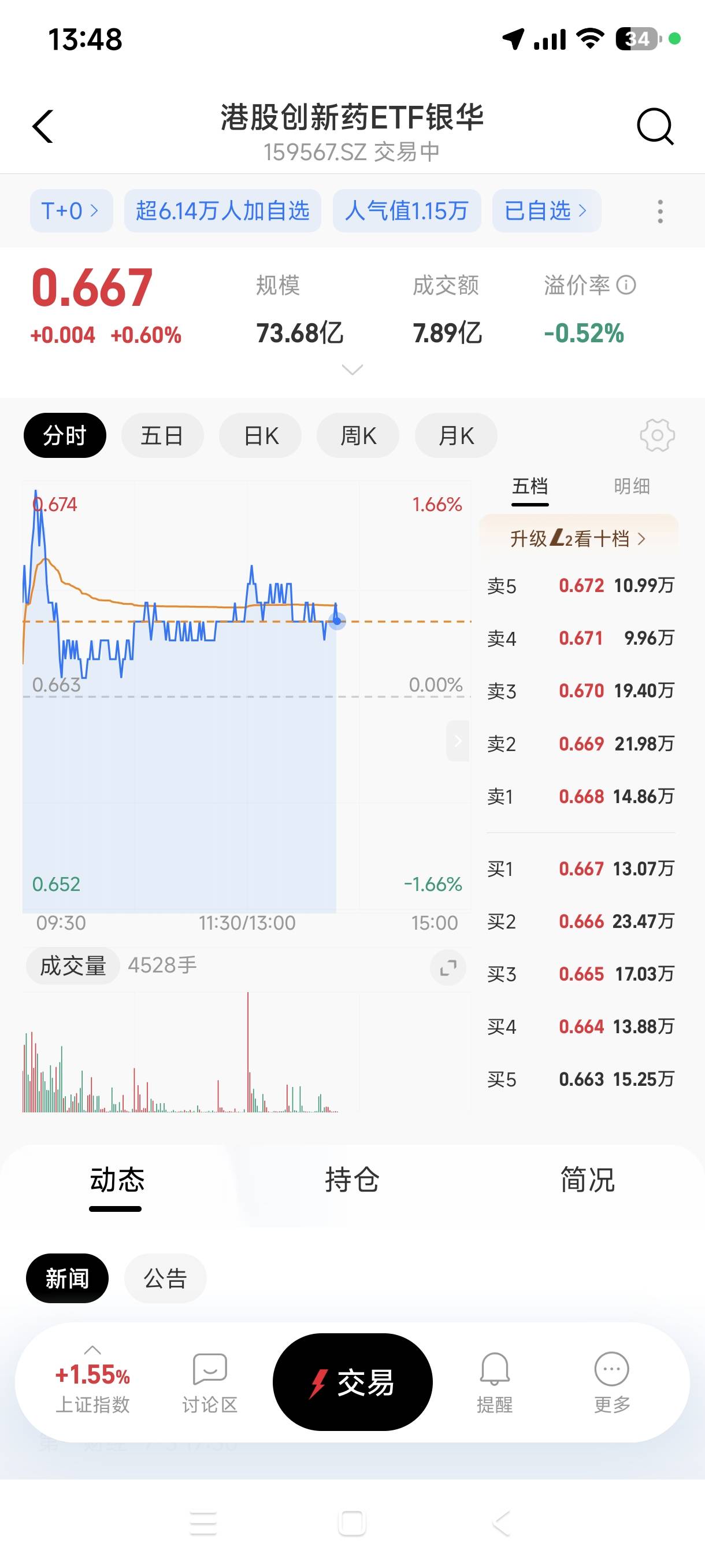Switch chart to 周K view
Screen dimensions: 705x1568
tap(358, 435)
